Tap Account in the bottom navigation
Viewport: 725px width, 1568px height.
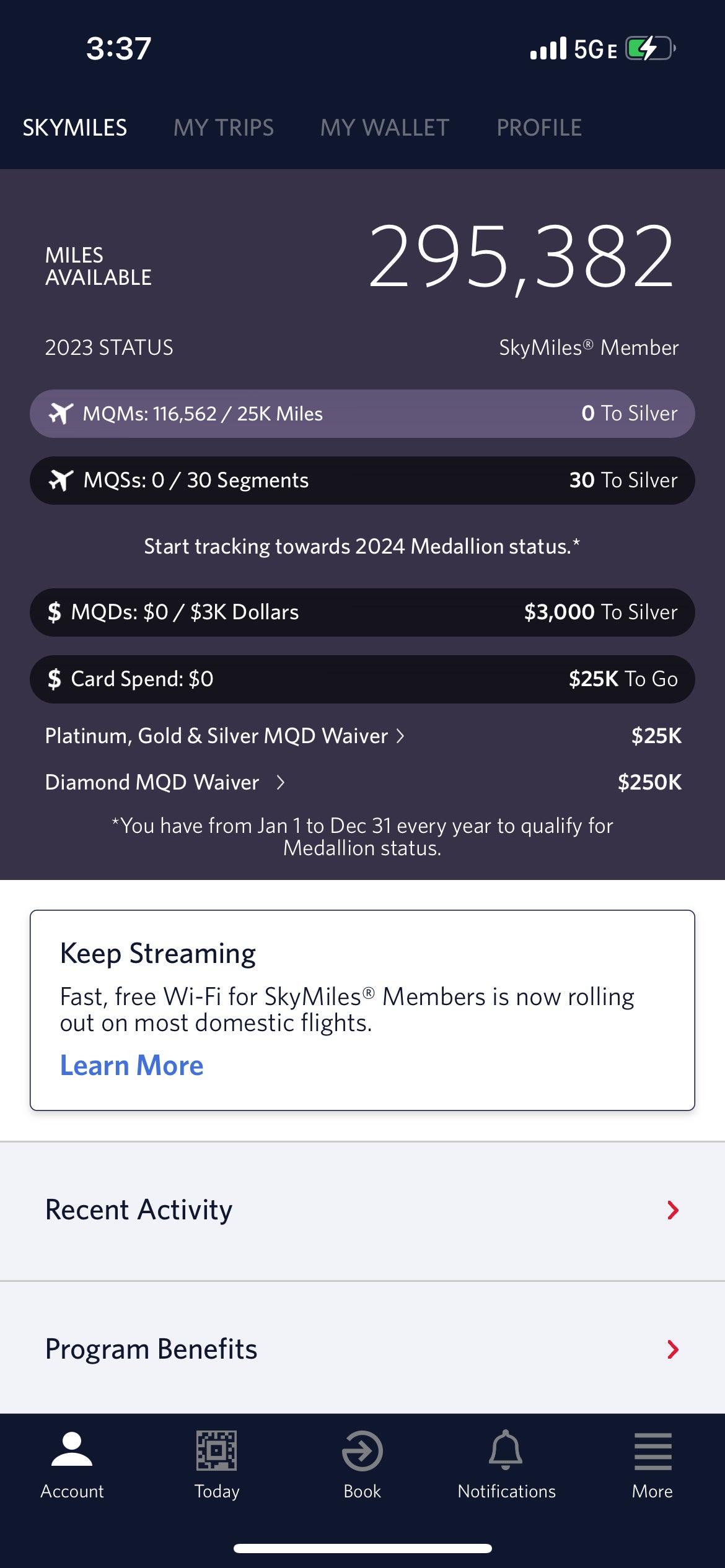tap(72, 1465)
